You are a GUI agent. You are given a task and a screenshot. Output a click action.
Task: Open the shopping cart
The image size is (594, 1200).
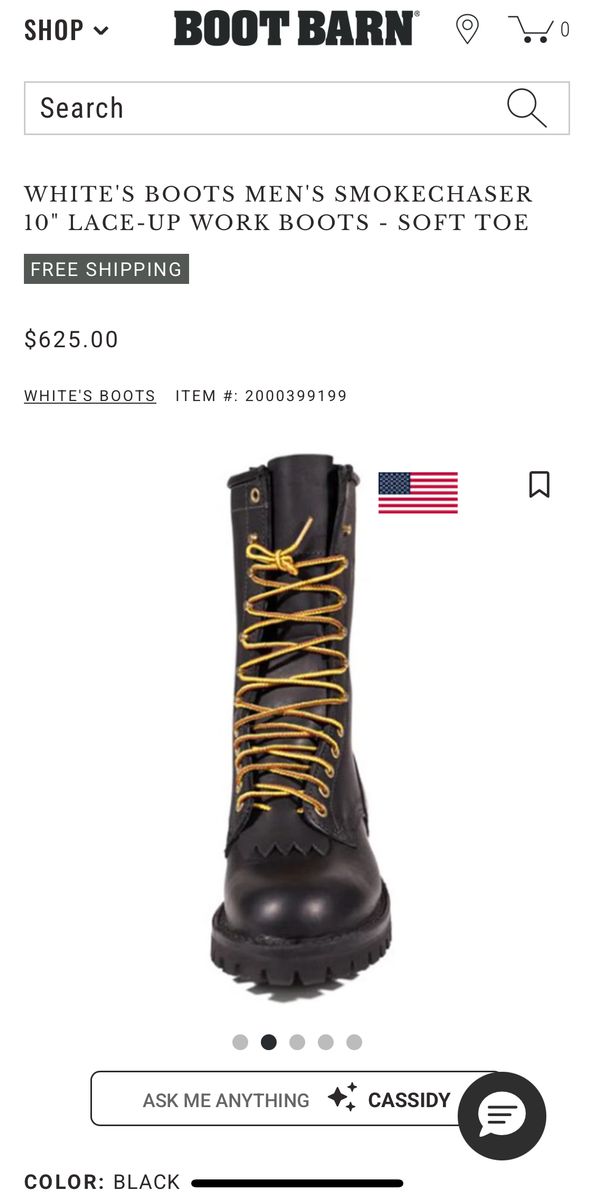(538, 29)
